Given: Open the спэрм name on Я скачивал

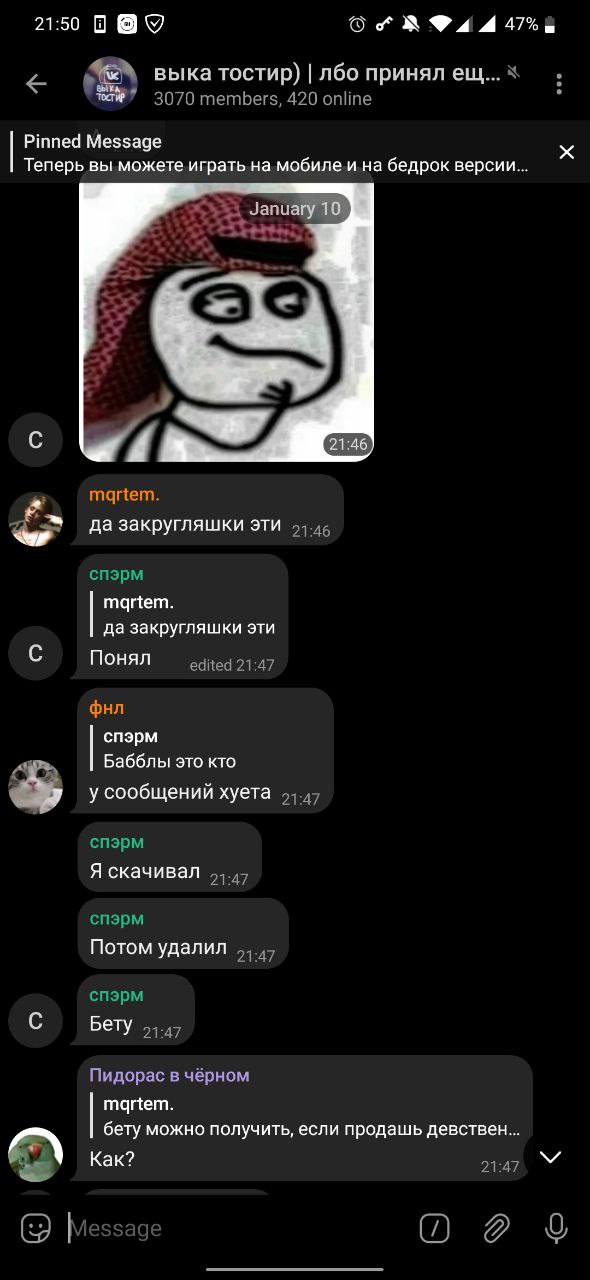Looking at the screenshot, I should click(117, 842).
